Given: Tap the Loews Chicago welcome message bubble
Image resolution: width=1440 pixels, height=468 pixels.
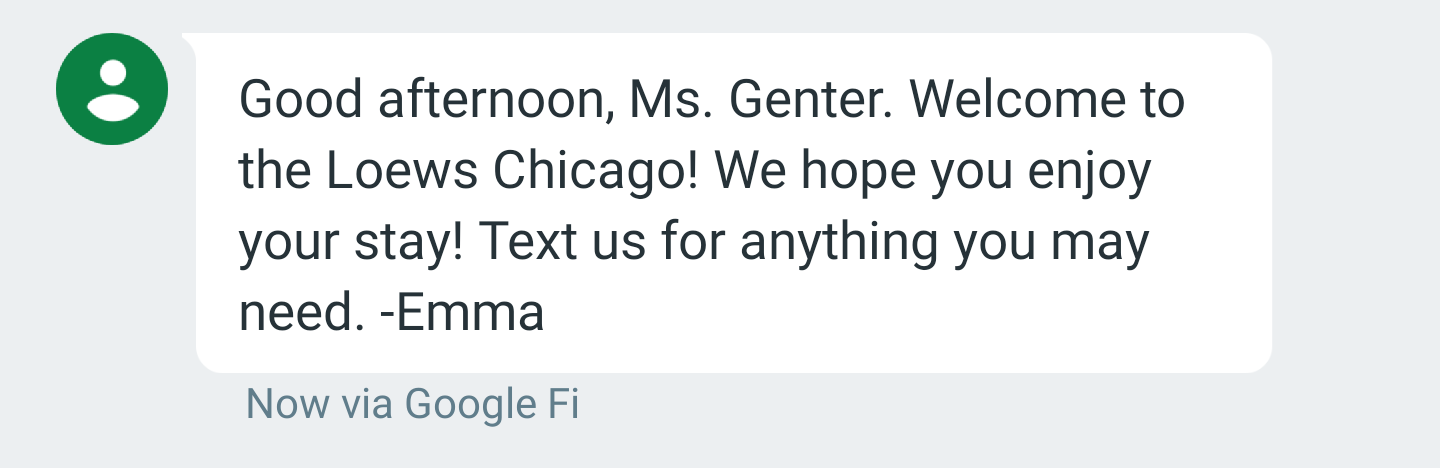Looking at the screenshot, I should [733, 204].
